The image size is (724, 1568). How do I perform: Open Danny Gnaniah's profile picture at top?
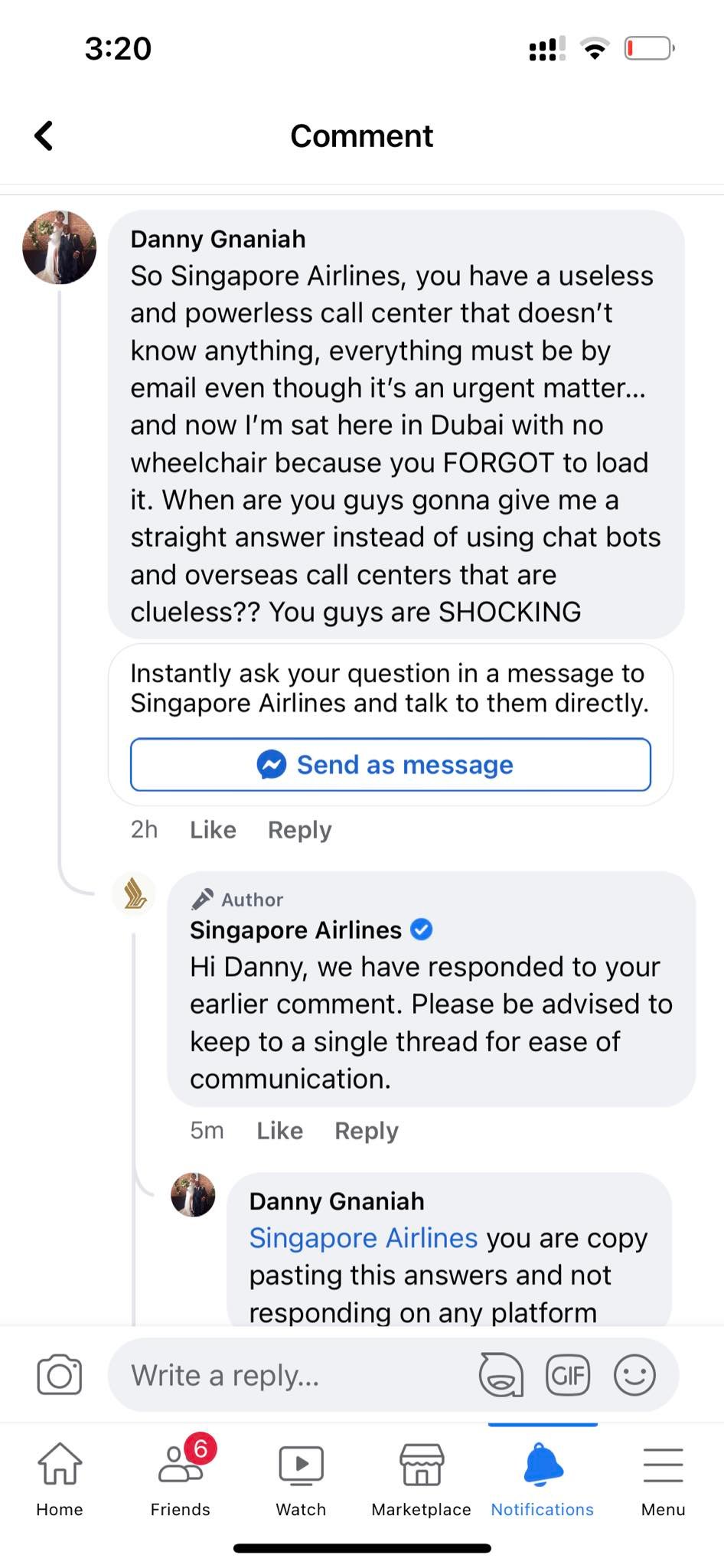point(60,247)
